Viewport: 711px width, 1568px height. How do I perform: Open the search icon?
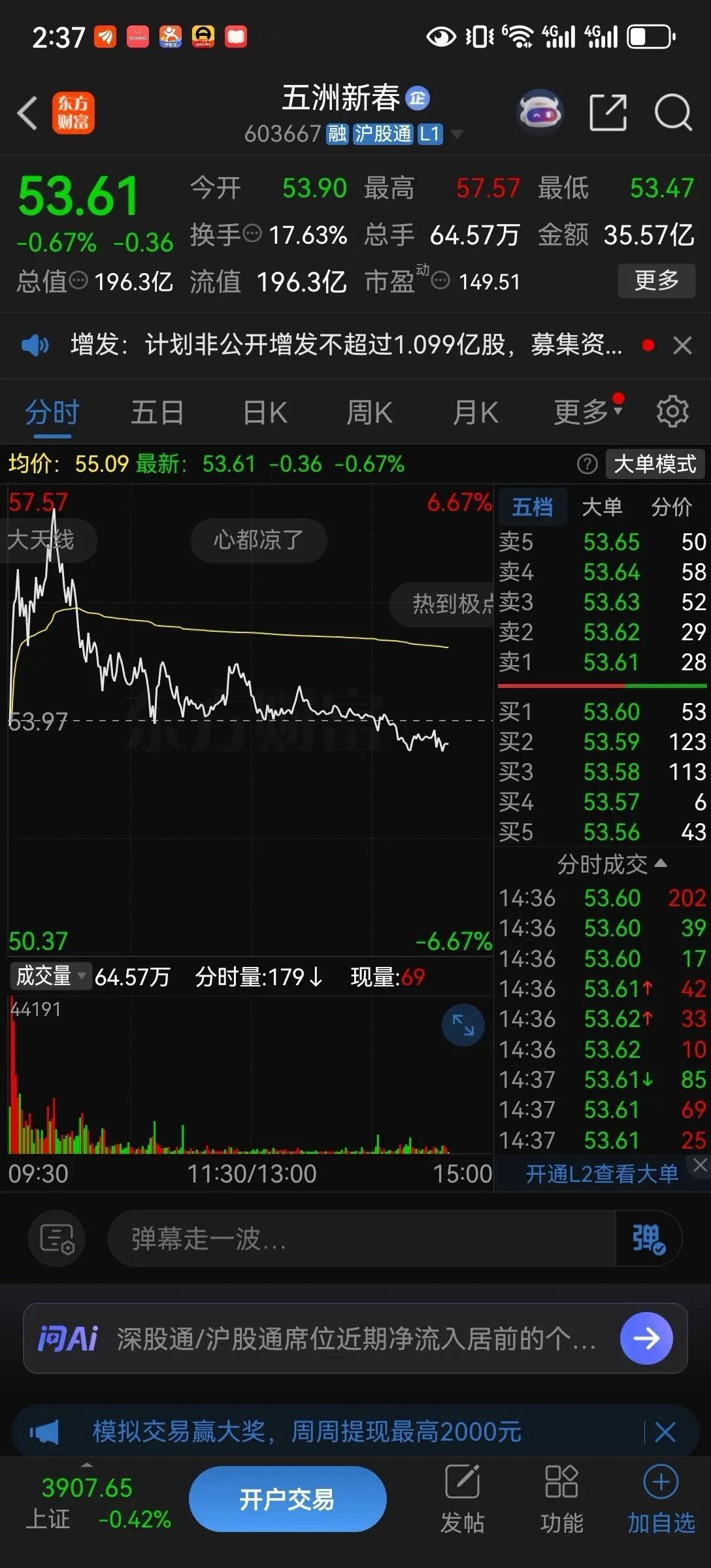(672, 112)
